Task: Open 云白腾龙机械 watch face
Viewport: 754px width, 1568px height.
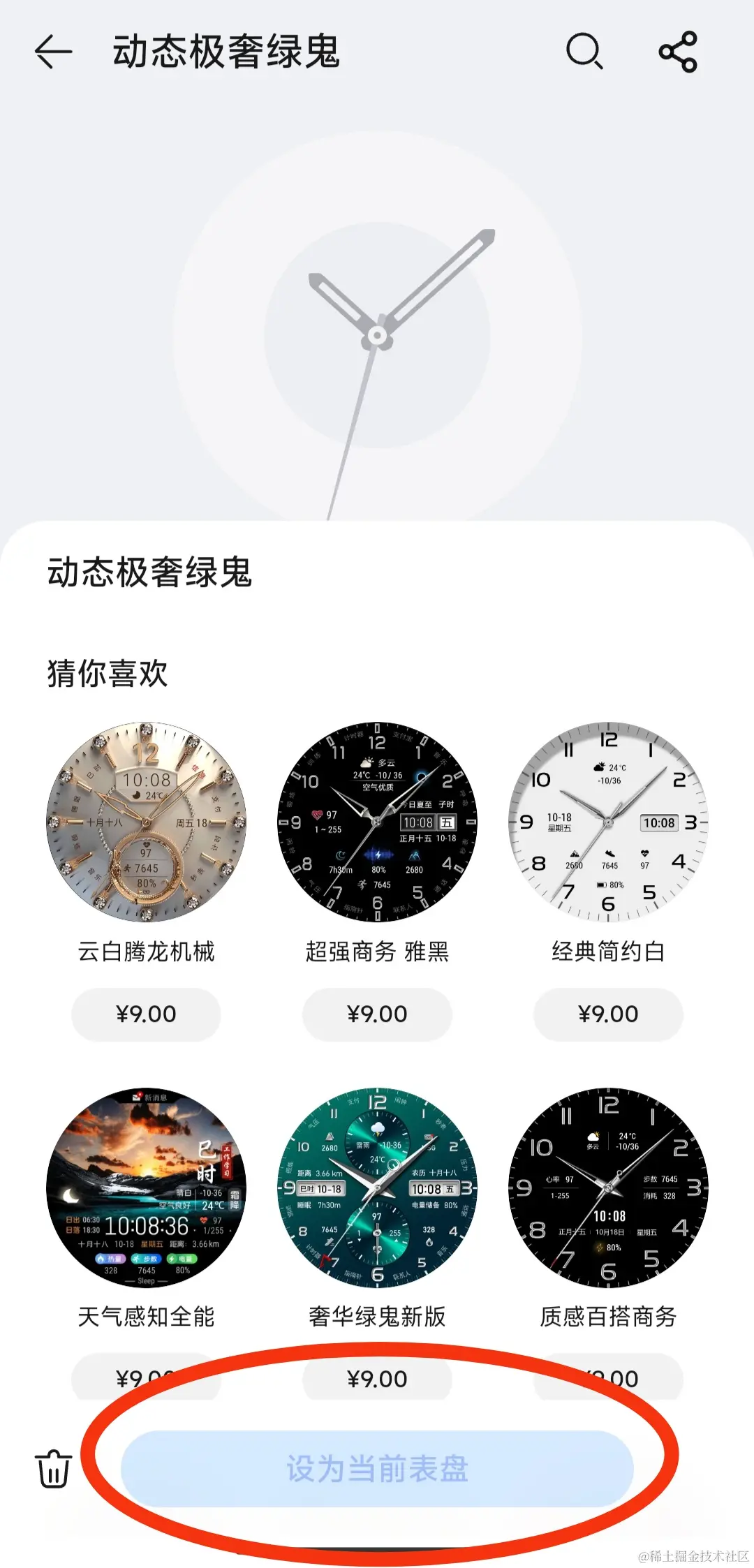Action: [146, 822]
